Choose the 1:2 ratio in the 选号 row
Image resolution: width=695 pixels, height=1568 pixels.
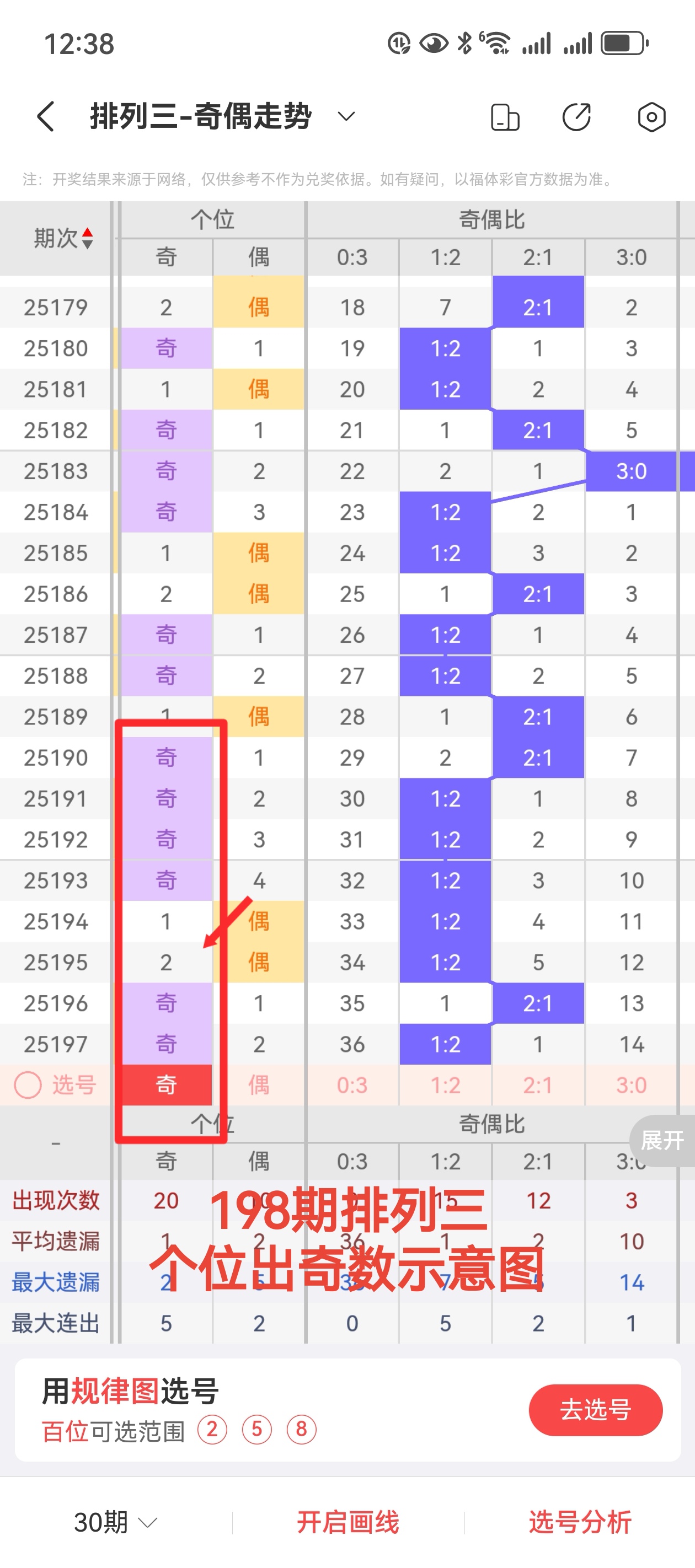[445, 1084]
